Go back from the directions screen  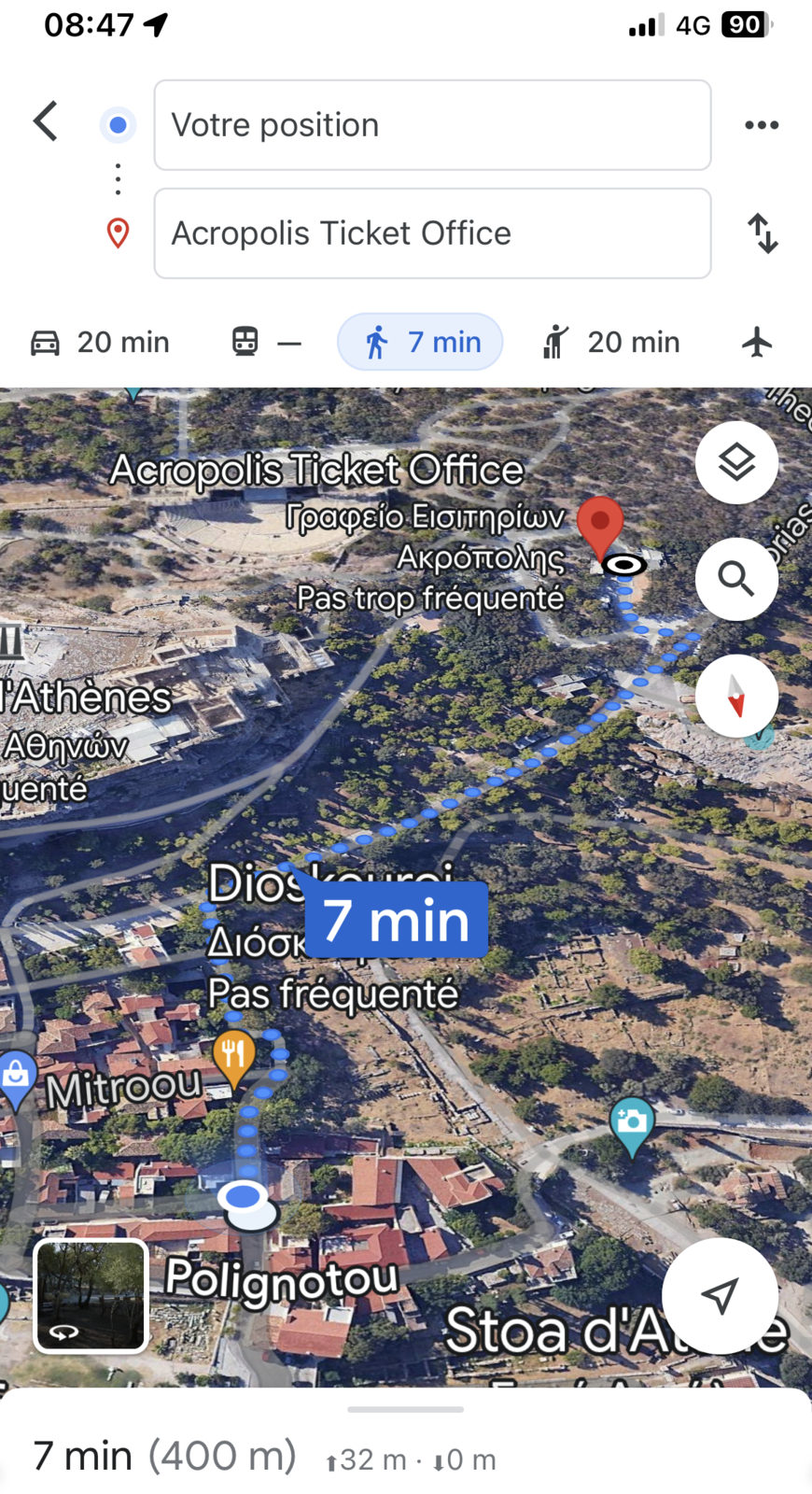(x=46, y=121)
